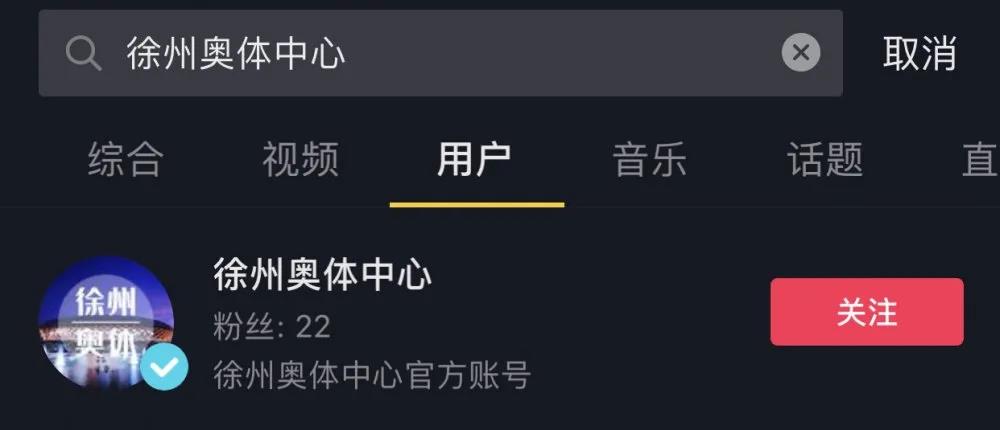Image resolution: width=1000 pixels, height=430 pixels.
Task: Open the 徐州奥体中心 user profile
Action: (x=322, y=275)
